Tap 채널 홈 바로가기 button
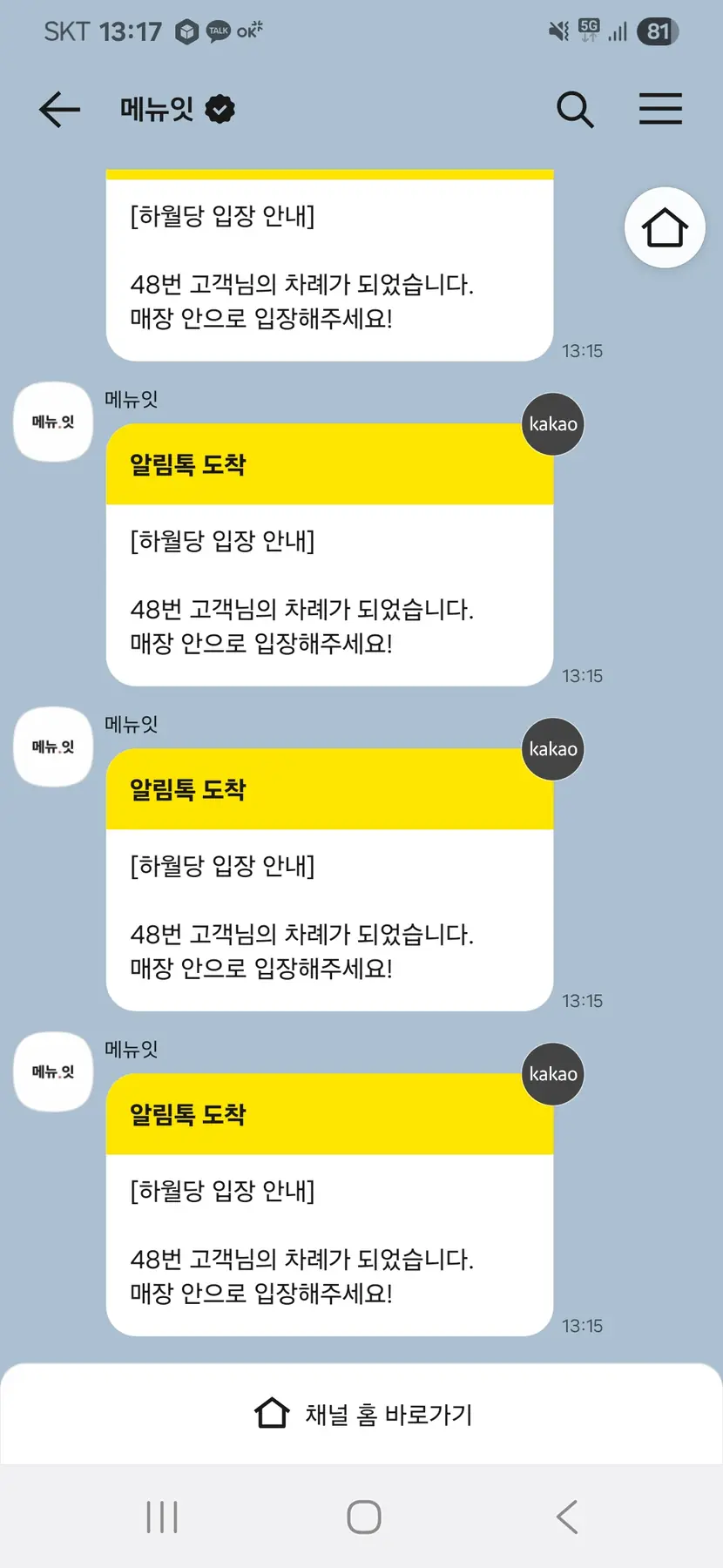723x1568 pixels. click(x=361, y=1414)
